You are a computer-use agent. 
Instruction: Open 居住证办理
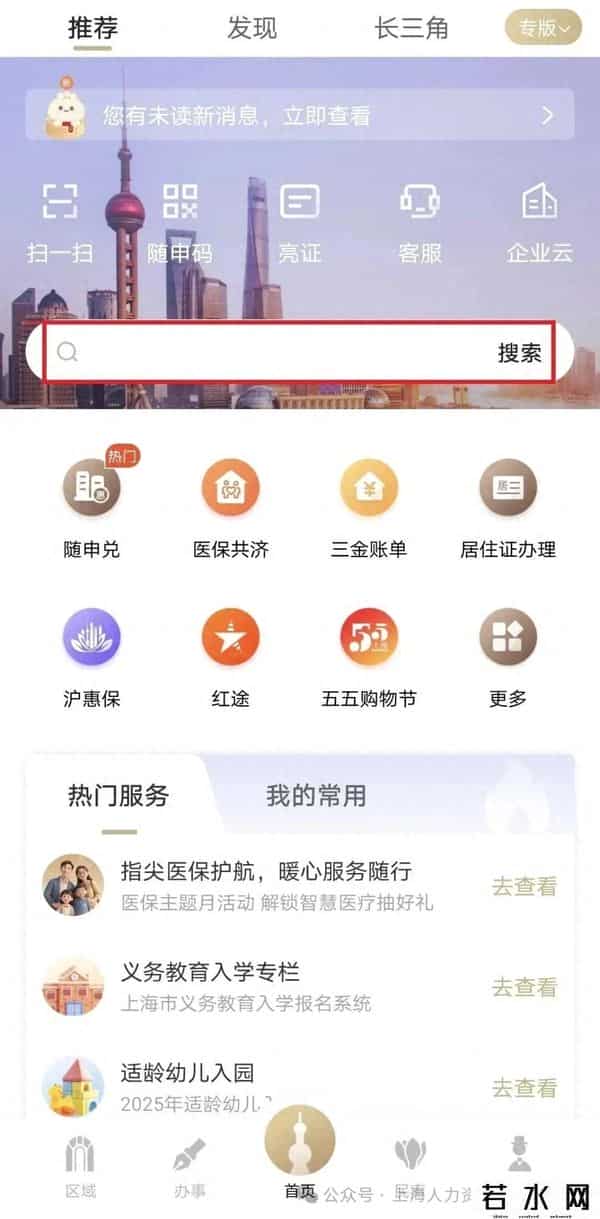(x=508, y=505)
